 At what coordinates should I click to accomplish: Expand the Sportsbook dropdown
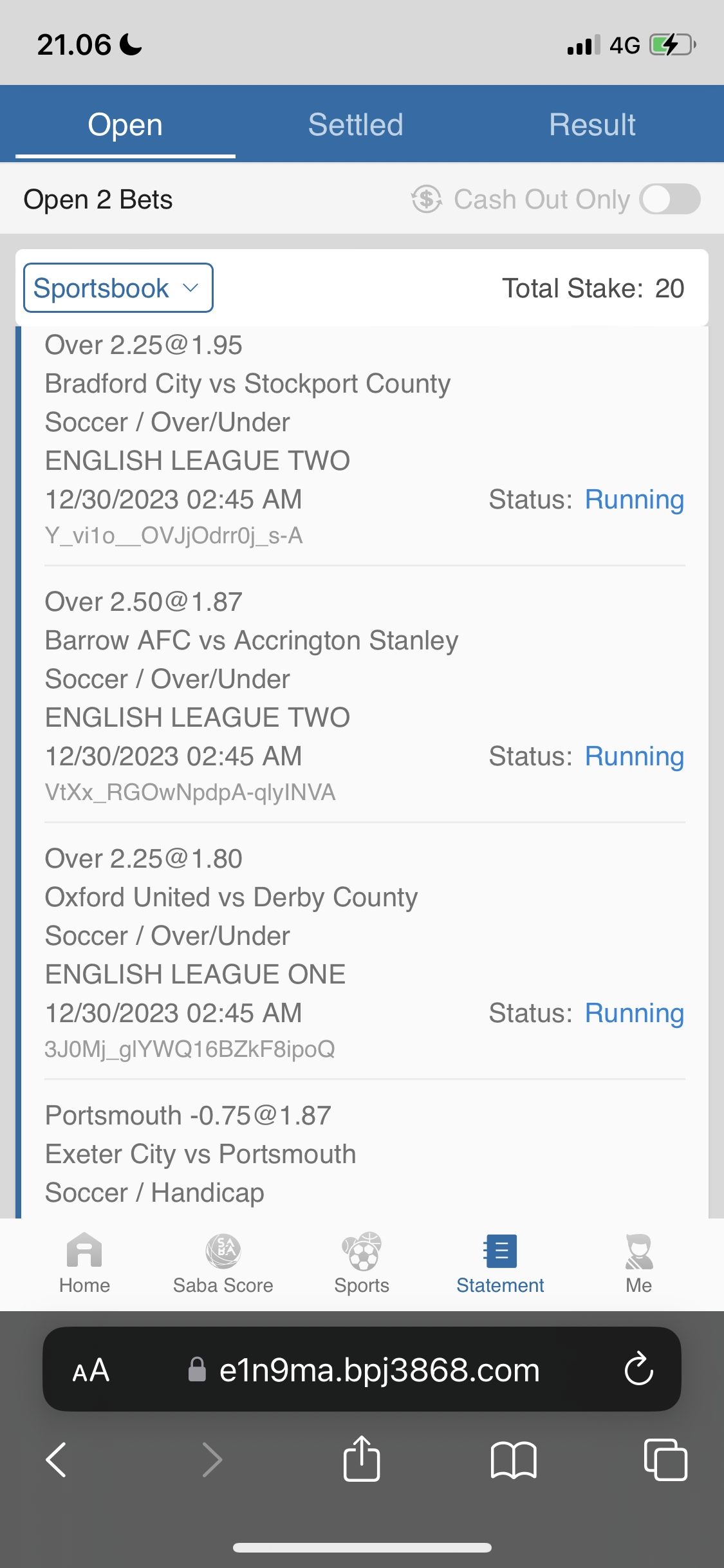(x=118, y=288)
